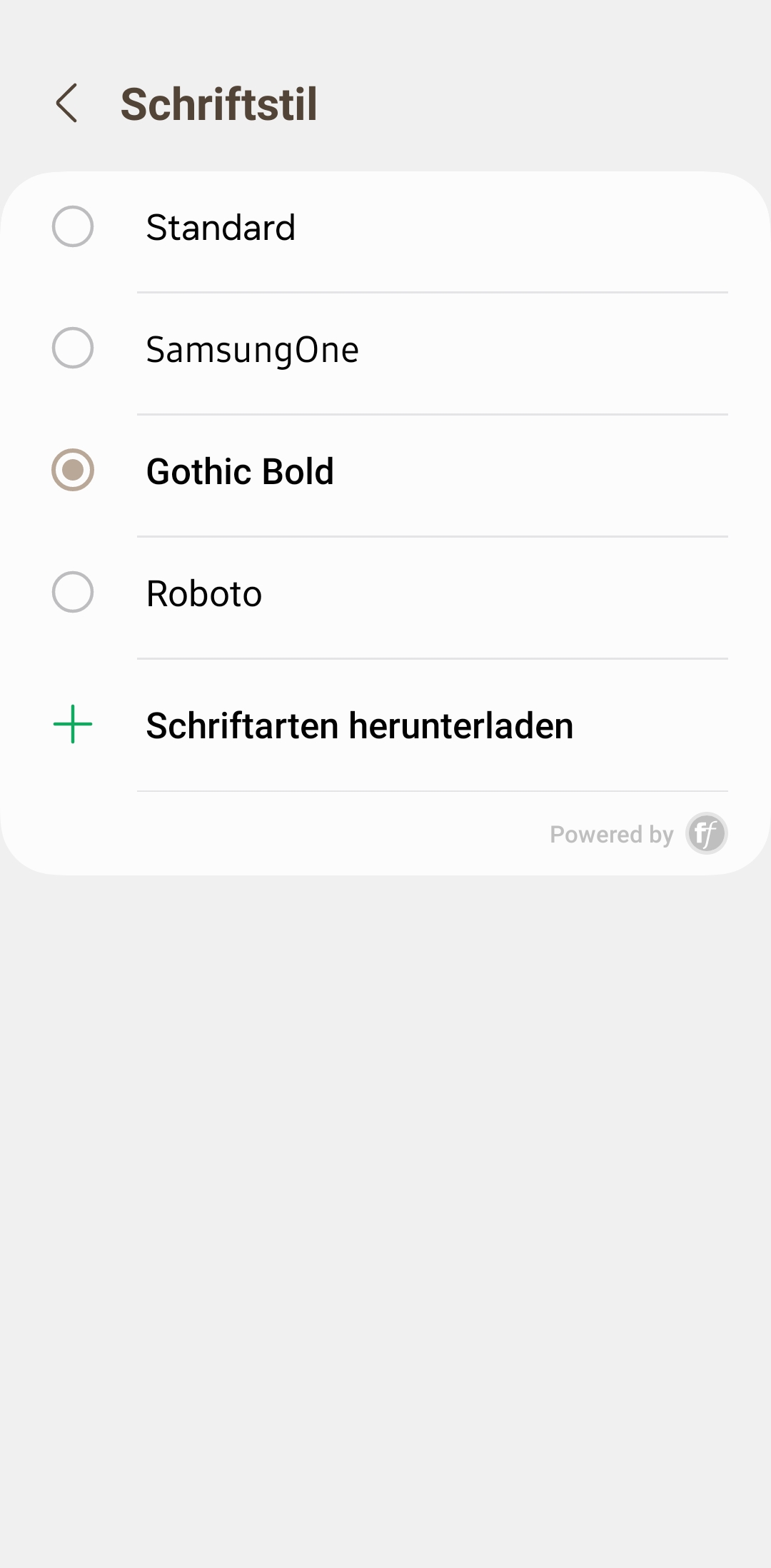Tap the Powered by label

(x=611, y=833)
